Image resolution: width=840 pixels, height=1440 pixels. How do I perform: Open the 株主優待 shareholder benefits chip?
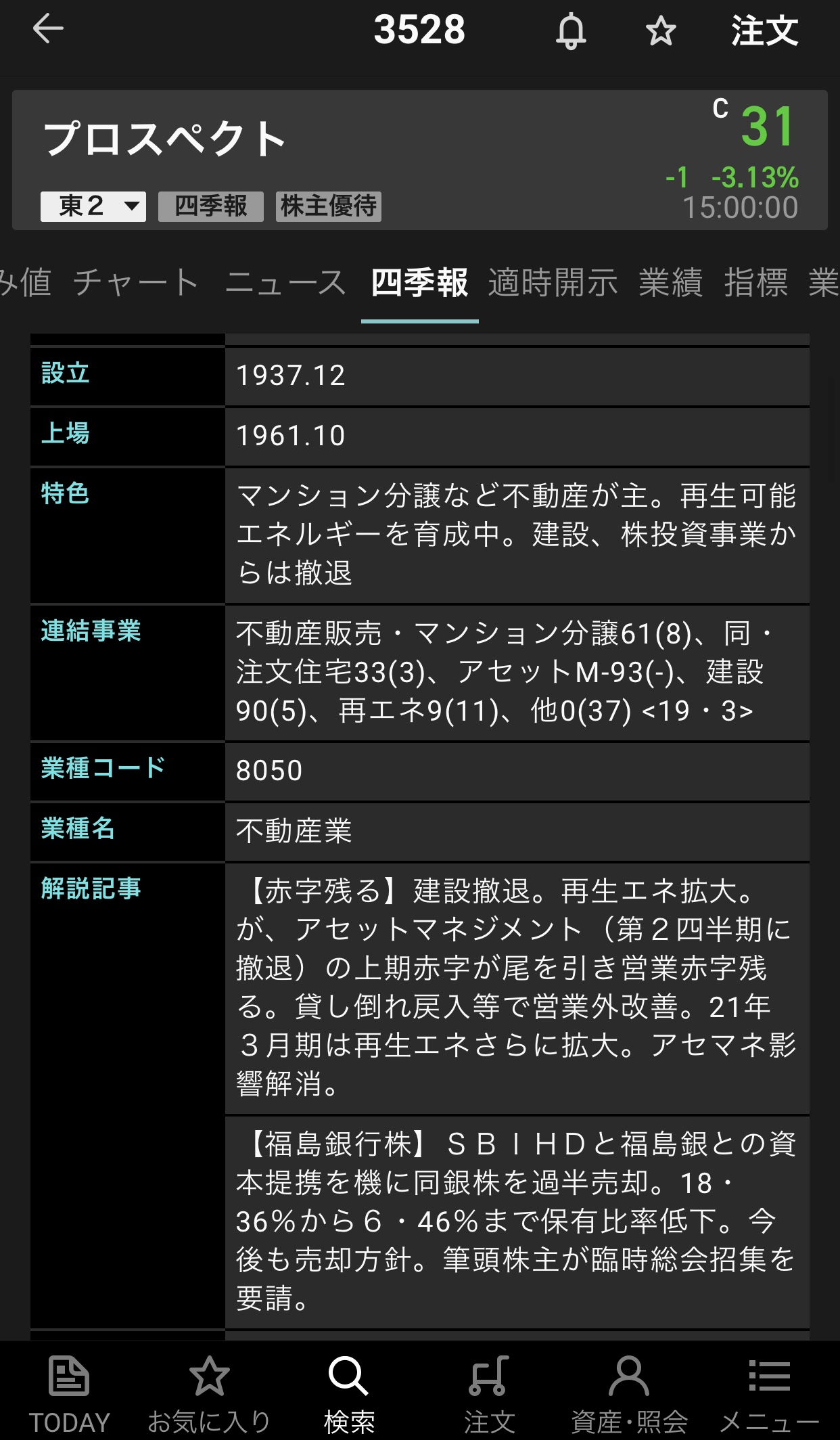[x=329, y=206]
